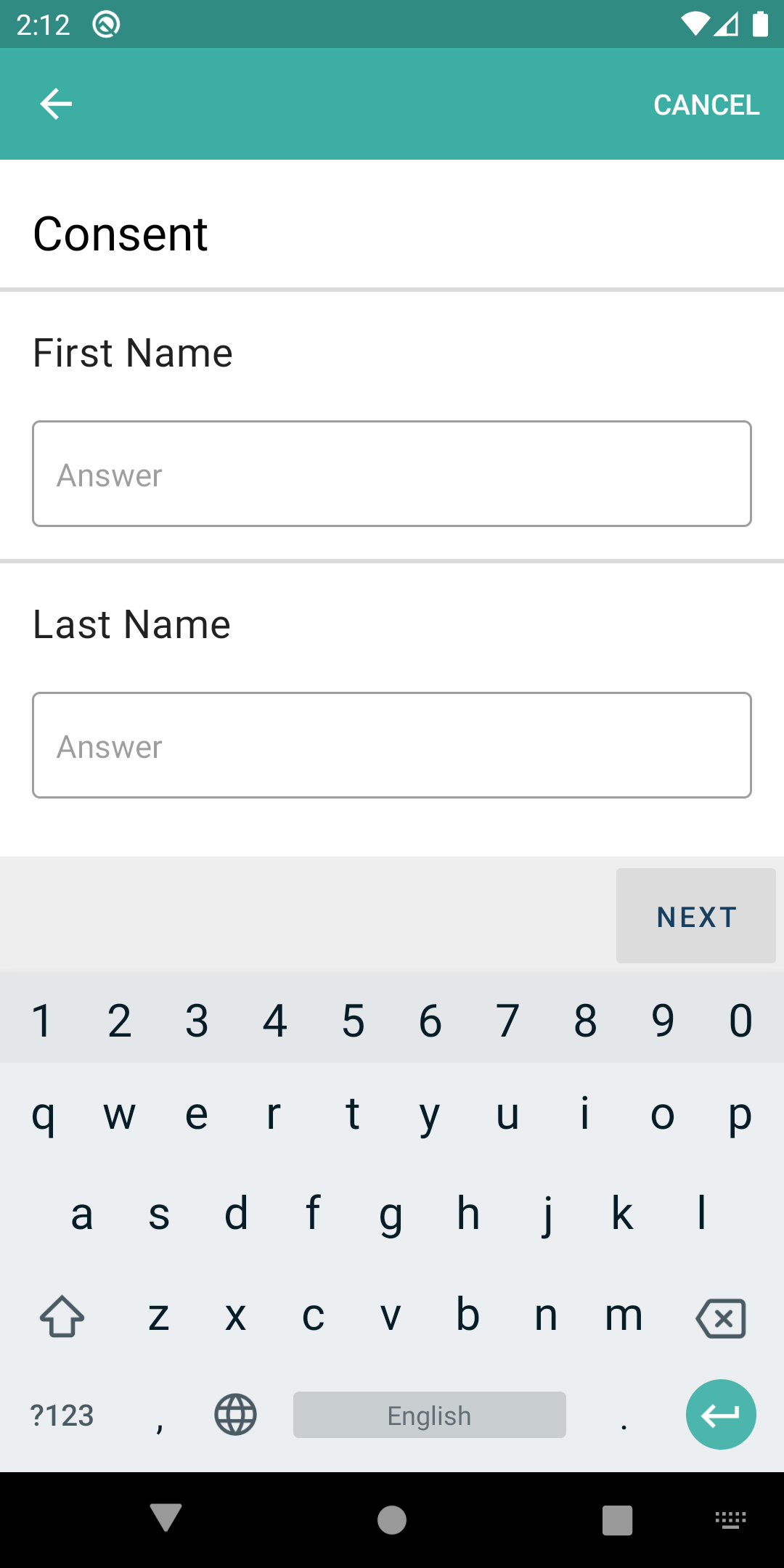Open the keyboard picker in the navigation bar

pos(732,1519)
